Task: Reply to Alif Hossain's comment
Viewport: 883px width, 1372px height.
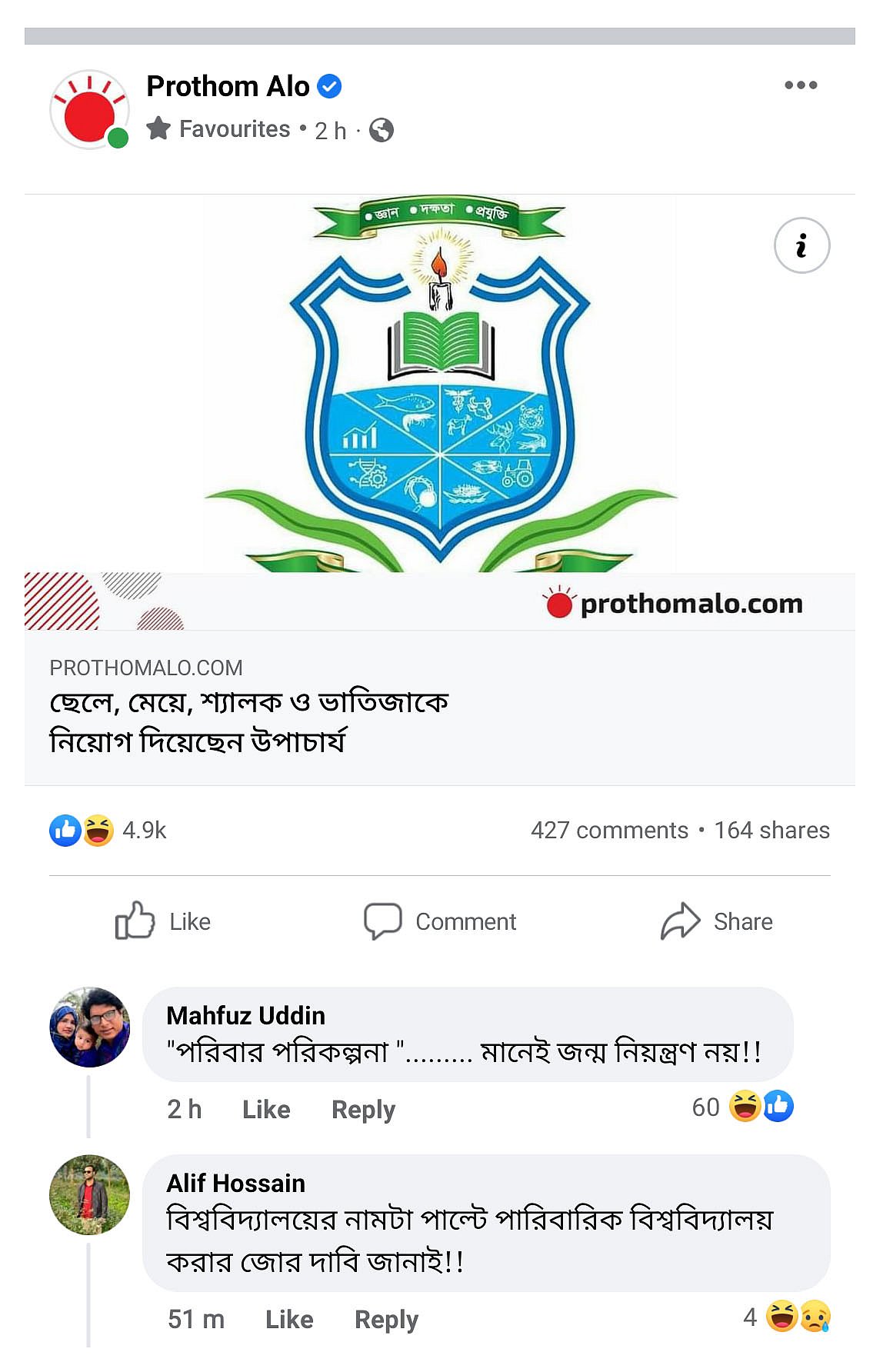Action: point(386,1319)
